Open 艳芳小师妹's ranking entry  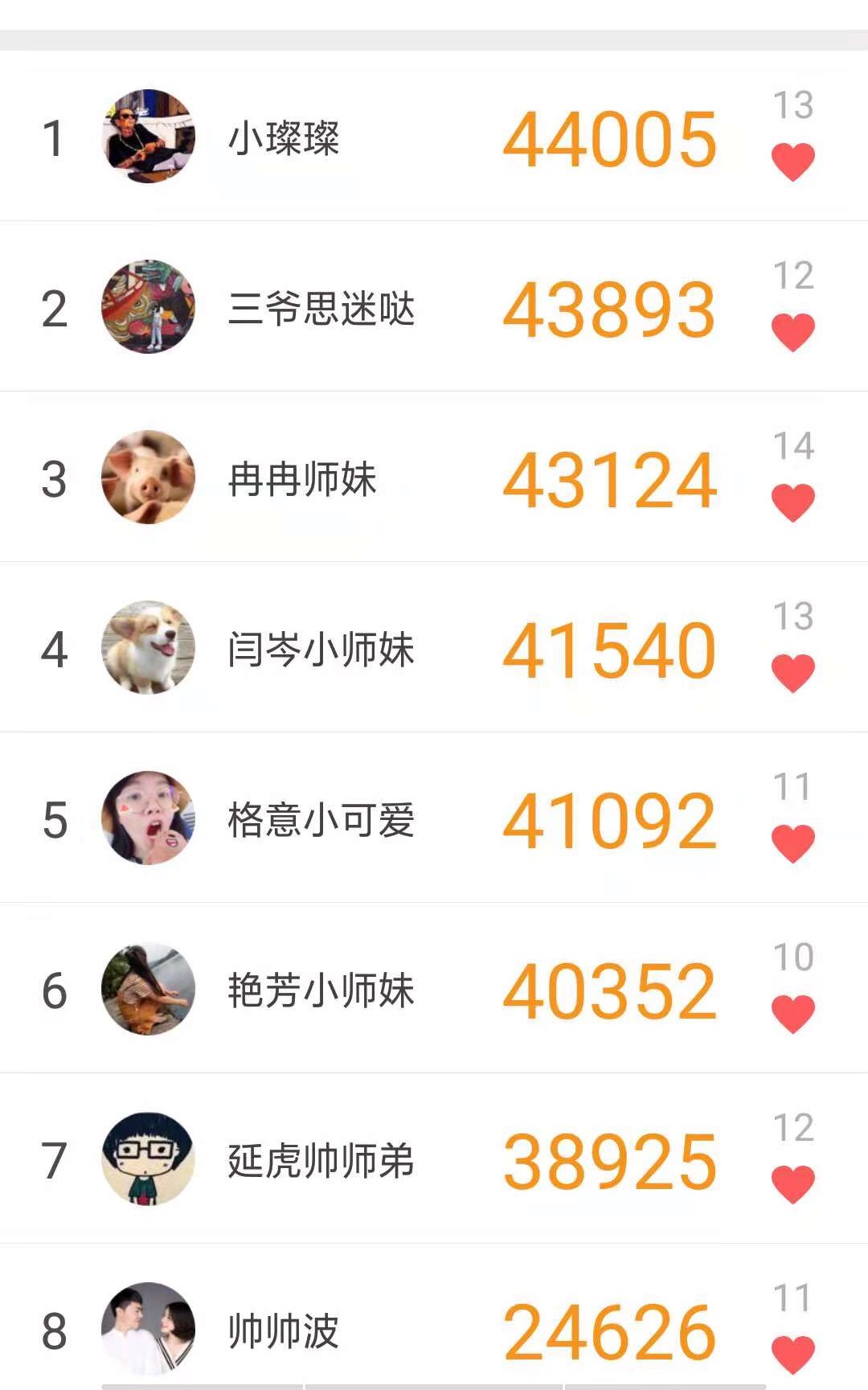(402, 990)
